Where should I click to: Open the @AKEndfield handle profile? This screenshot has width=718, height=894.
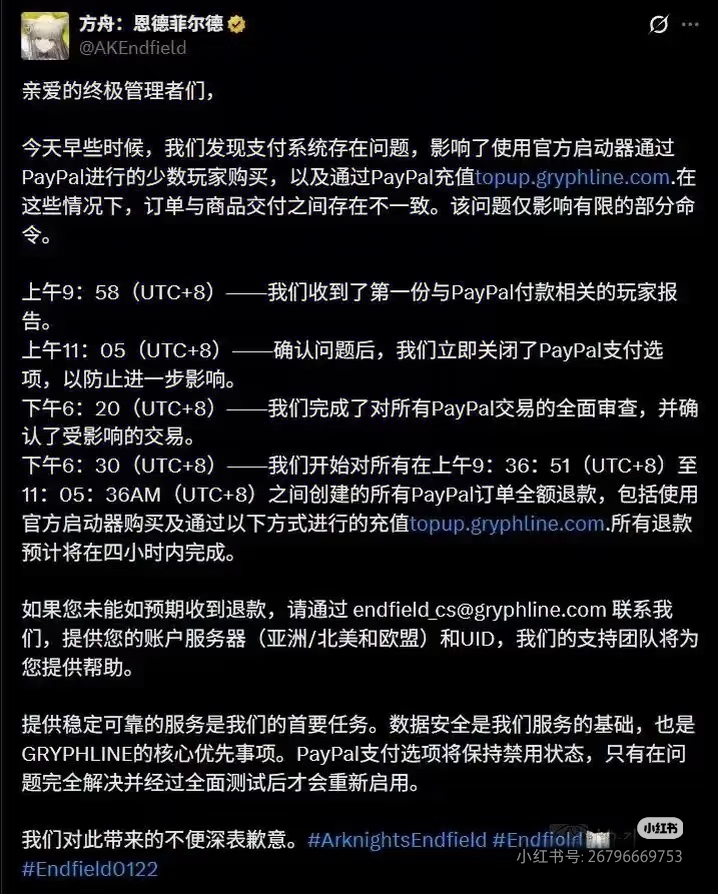pos(134,47)
